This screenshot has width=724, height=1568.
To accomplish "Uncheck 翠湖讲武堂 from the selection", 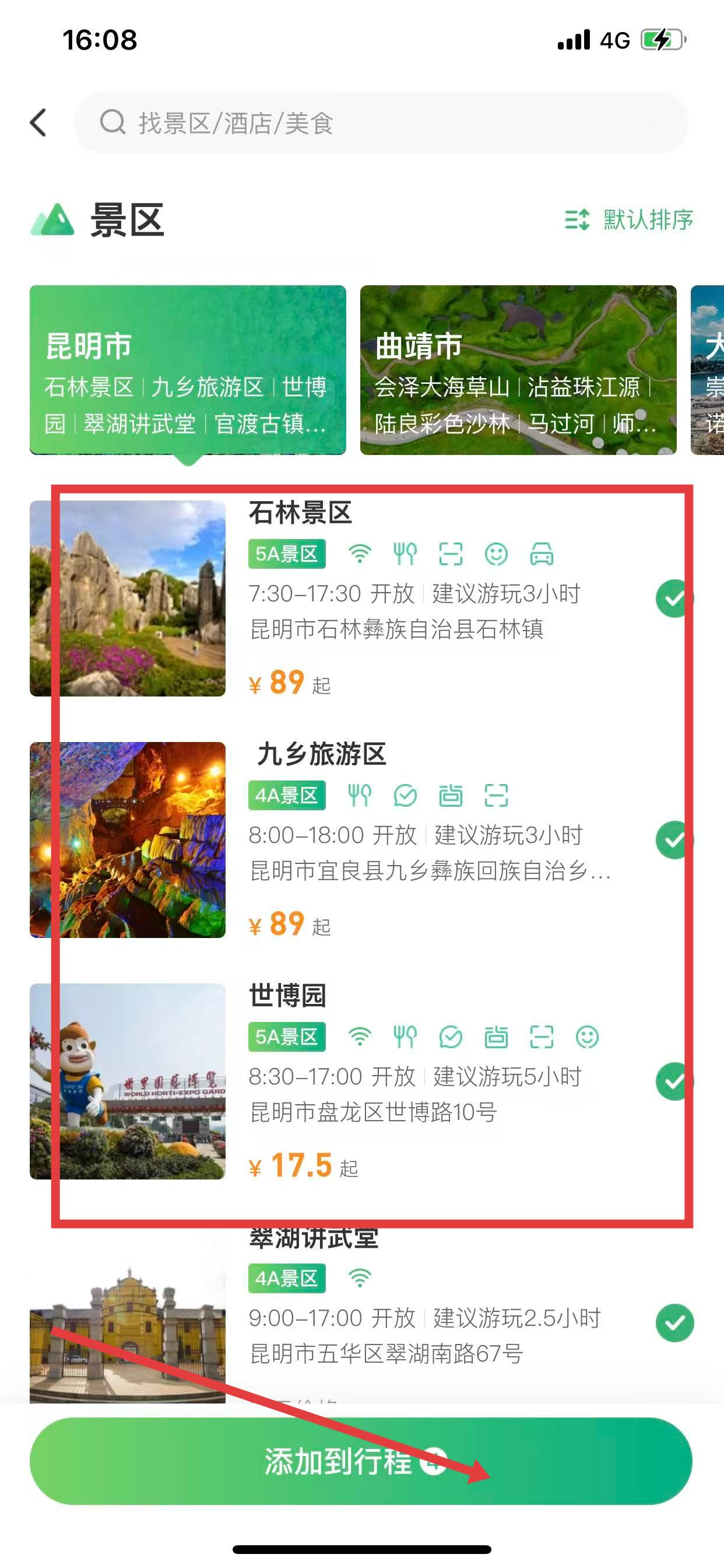I will [674, 1322].
